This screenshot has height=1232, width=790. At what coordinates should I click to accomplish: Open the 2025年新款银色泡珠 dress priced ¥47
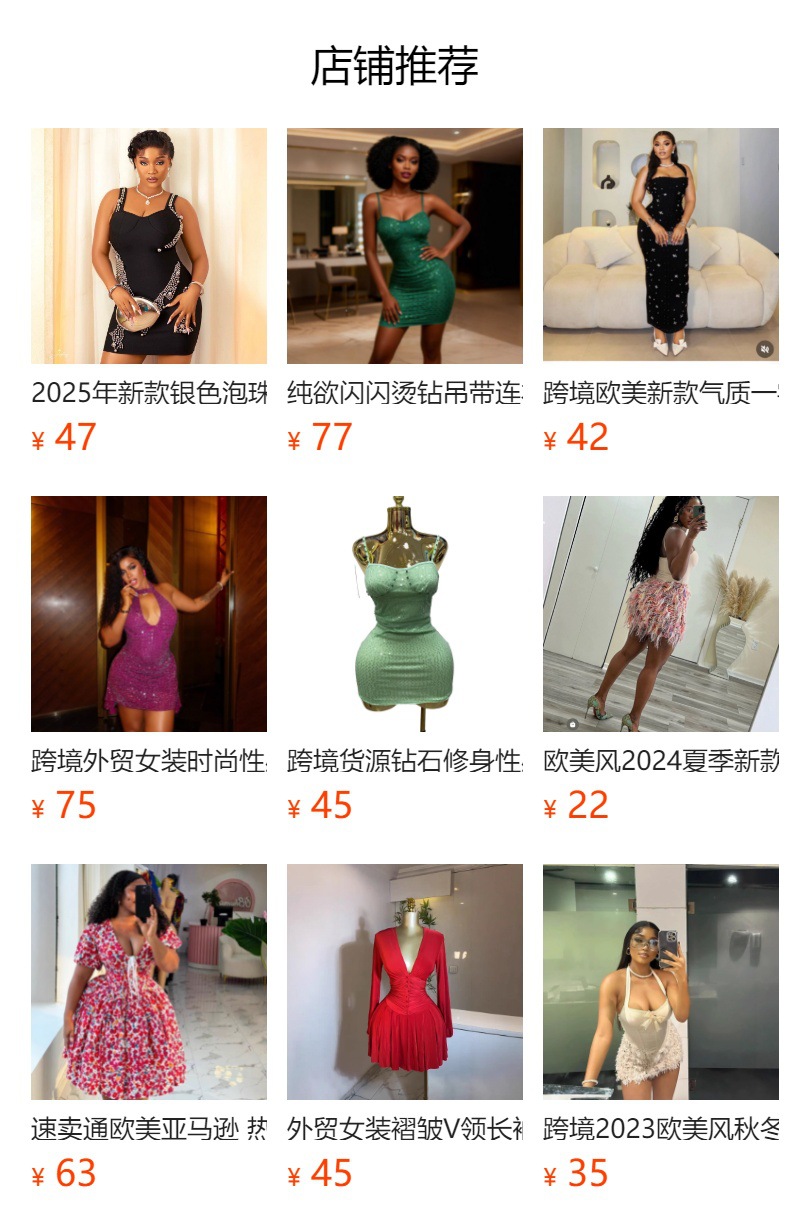pyautogui.click(x=149, y=246)
